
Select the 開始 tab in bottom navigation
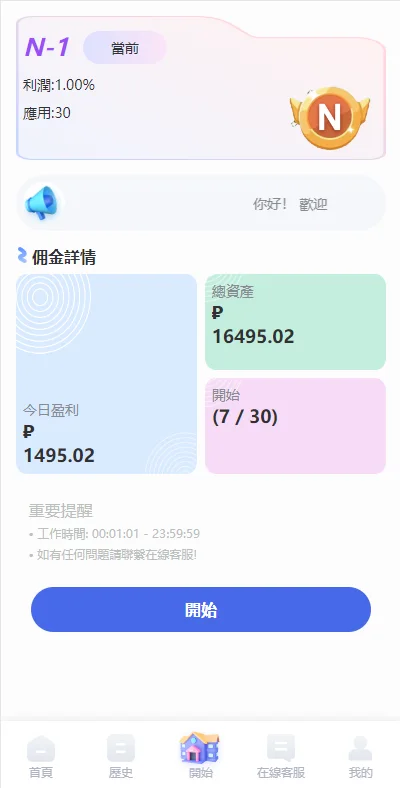pyautogui.click(x=201, y=756)
